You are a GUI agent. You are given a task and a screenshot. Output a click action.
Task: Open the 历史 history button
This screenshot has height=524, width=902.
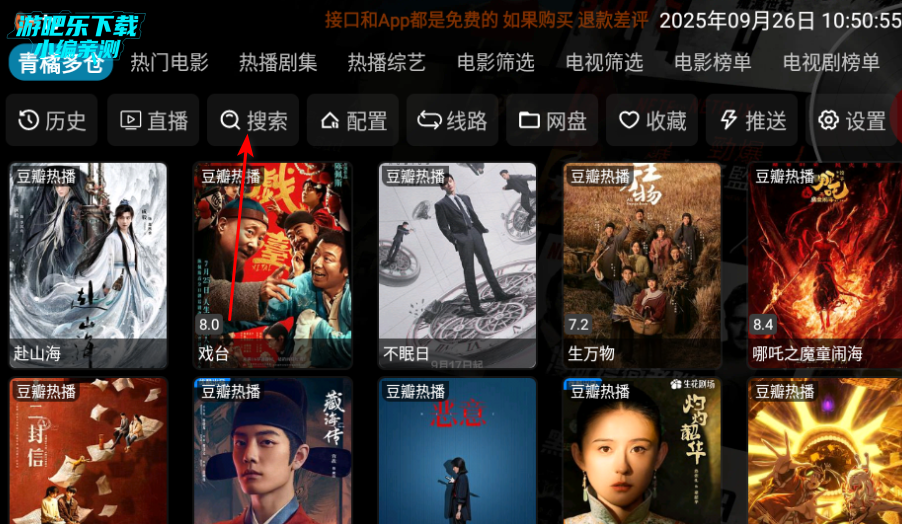tap(52, 121)
